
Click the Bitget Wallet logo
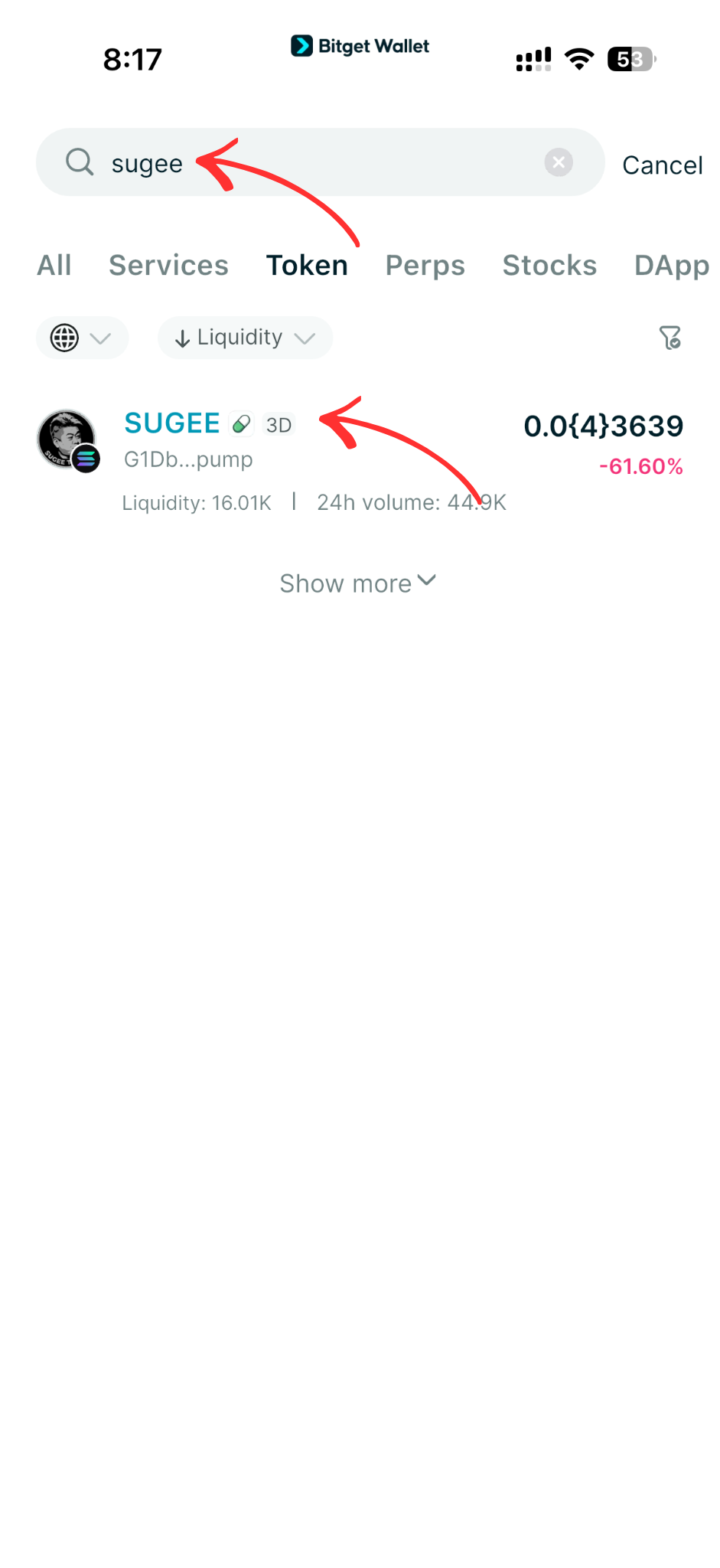coord(360,46)
